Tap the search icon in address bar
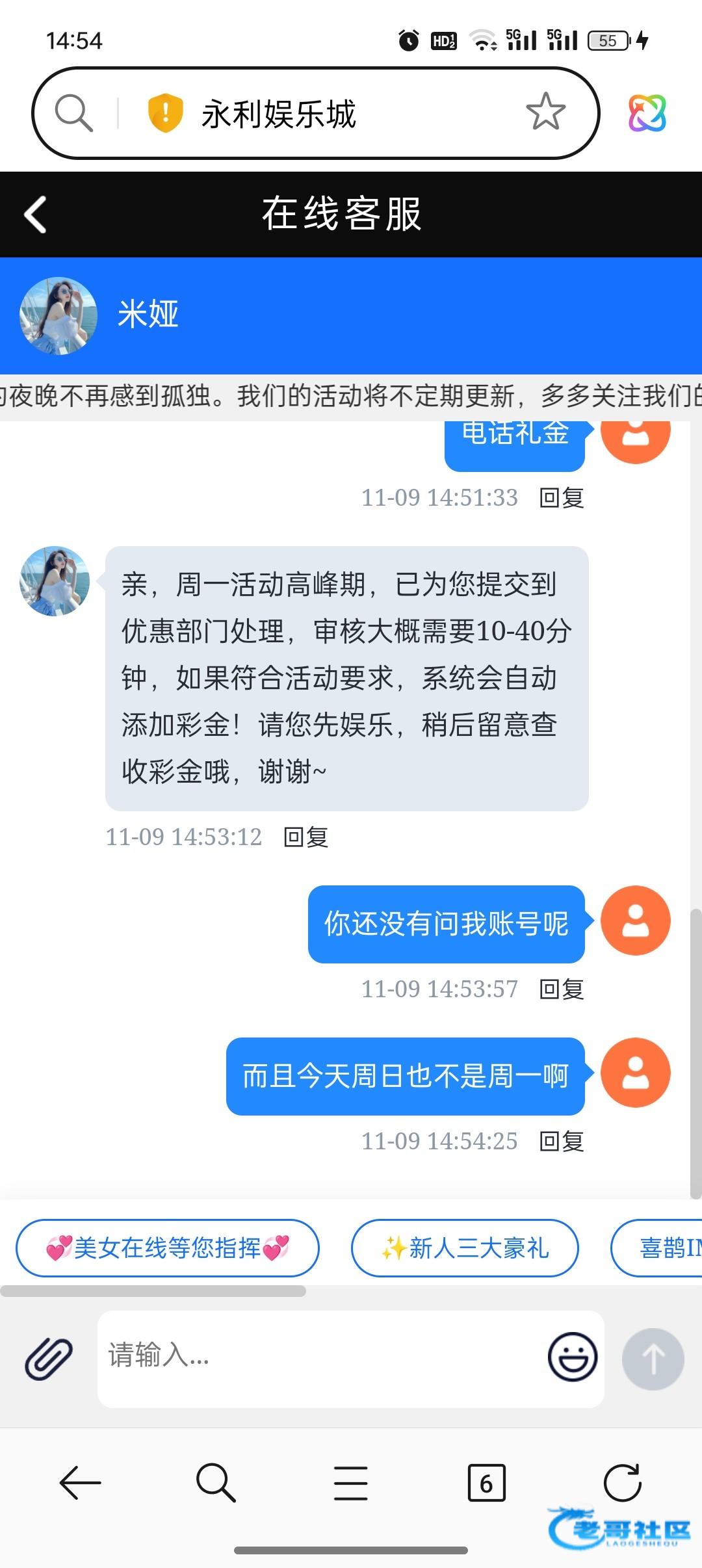The width and height of the screenshot is (702, 1568). coord(73,113)
